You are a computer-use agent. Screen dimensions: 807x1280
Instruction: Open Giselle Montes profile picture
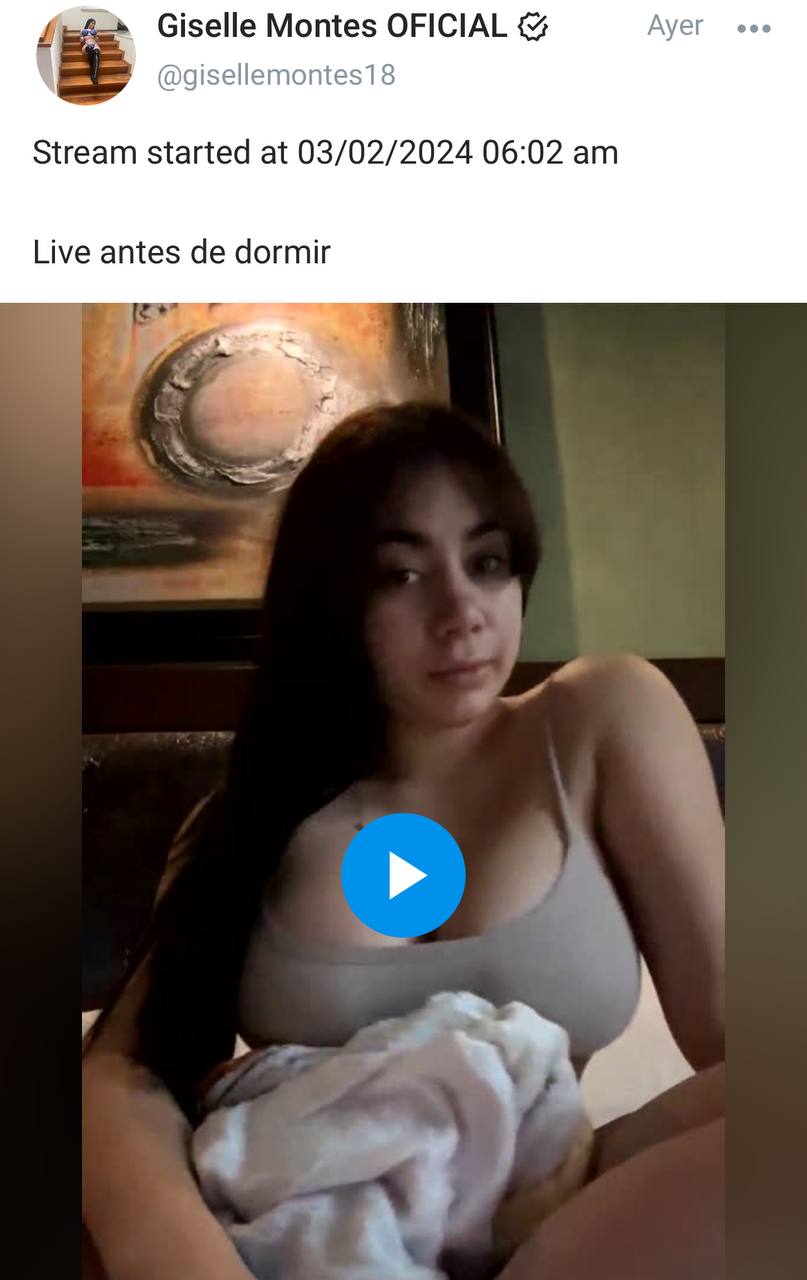(85, 55)
